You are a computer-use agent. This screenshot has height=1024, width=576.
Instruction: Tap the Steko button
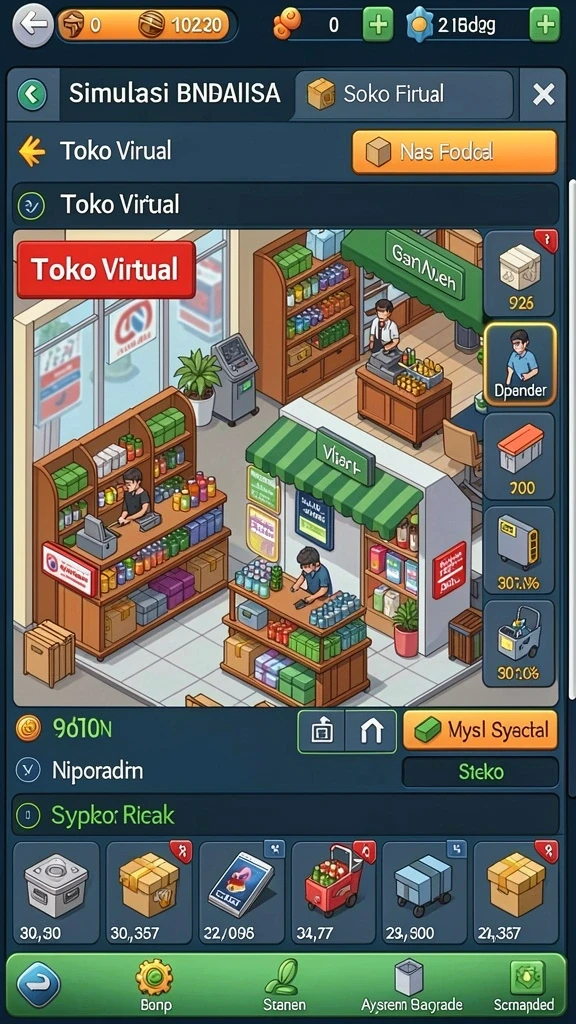[480, 772]
